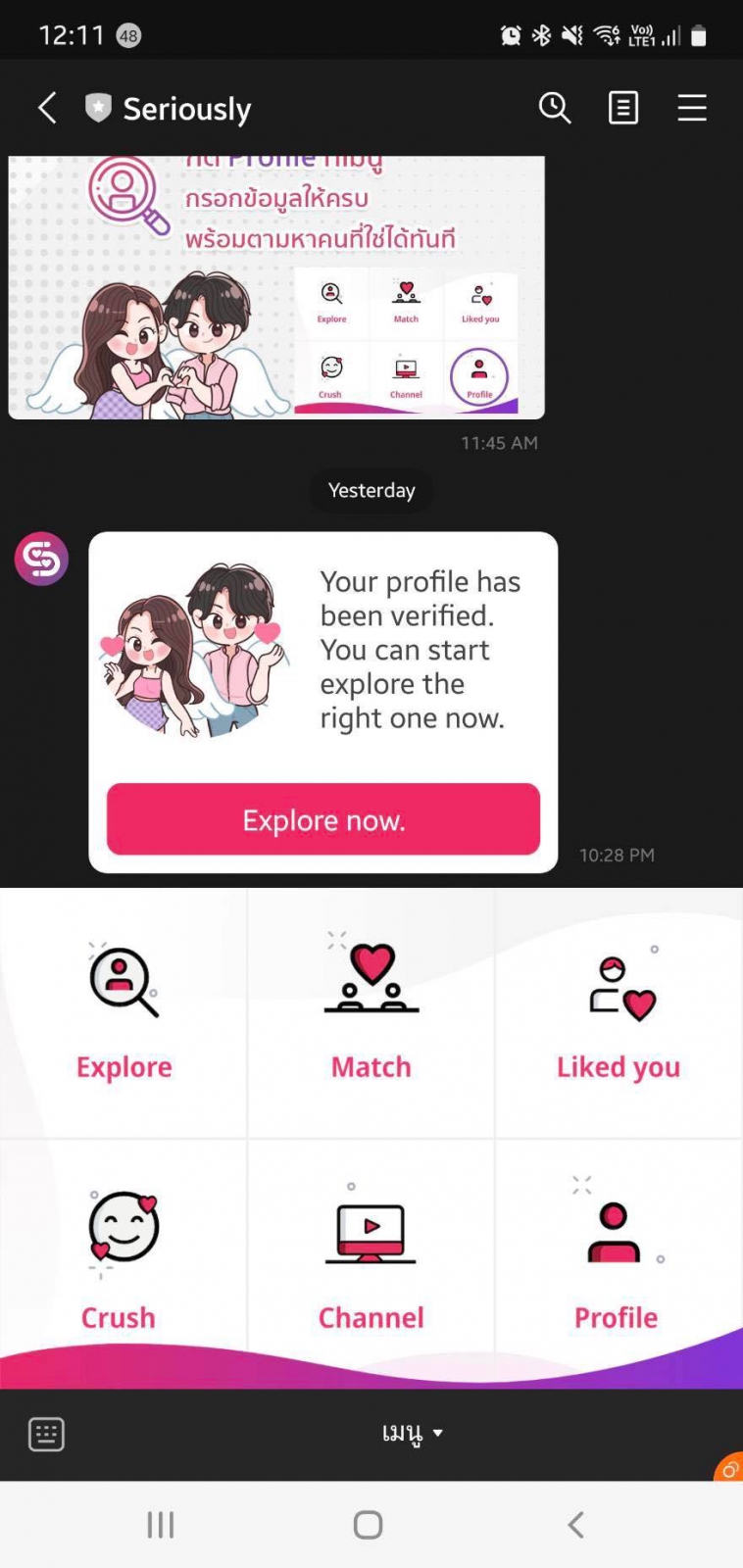The image size is (743, 1568).
Task: Open the Thai profile banner image
Action: tap(276, 286)
